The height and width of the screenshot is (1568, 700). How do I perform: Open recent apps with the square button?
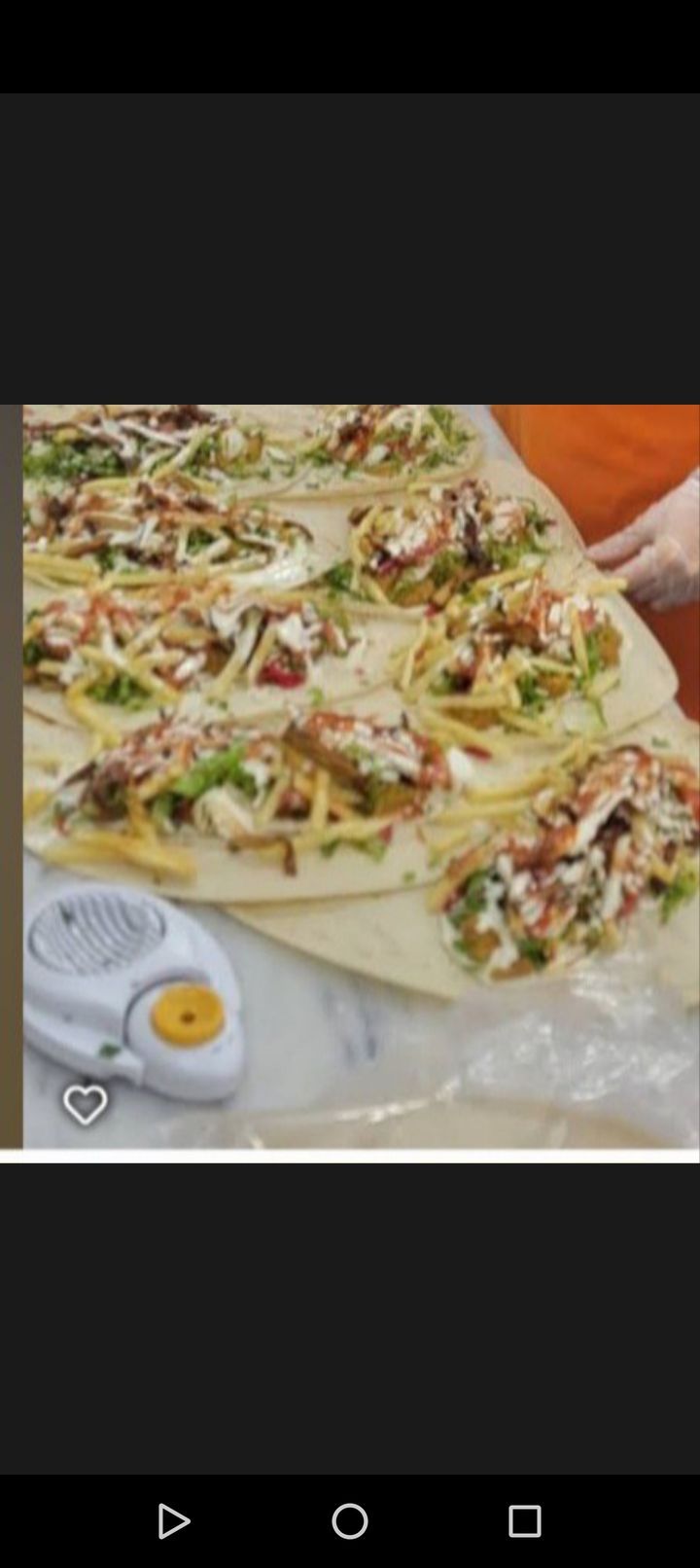click(525, 1521)
